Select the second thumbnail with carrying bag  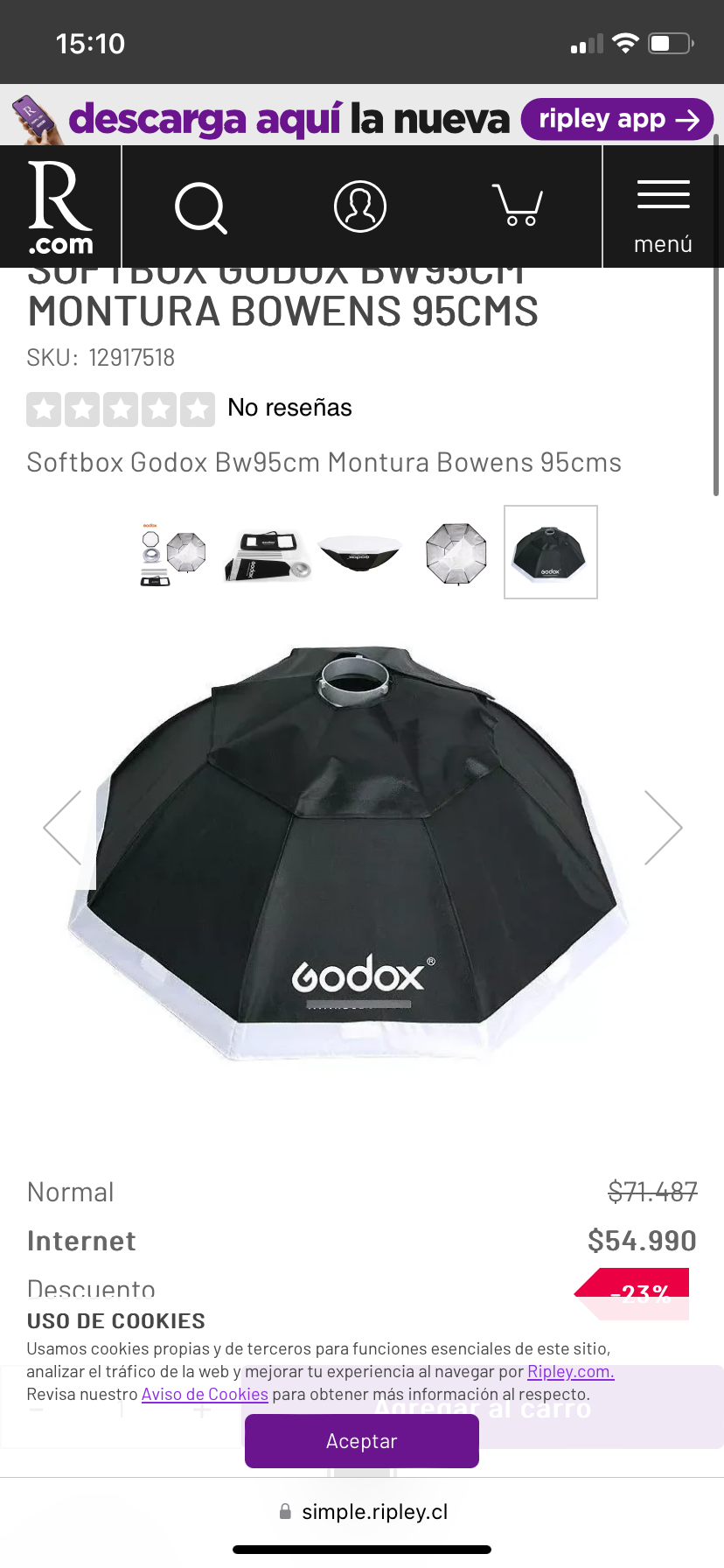pos(268,553)
